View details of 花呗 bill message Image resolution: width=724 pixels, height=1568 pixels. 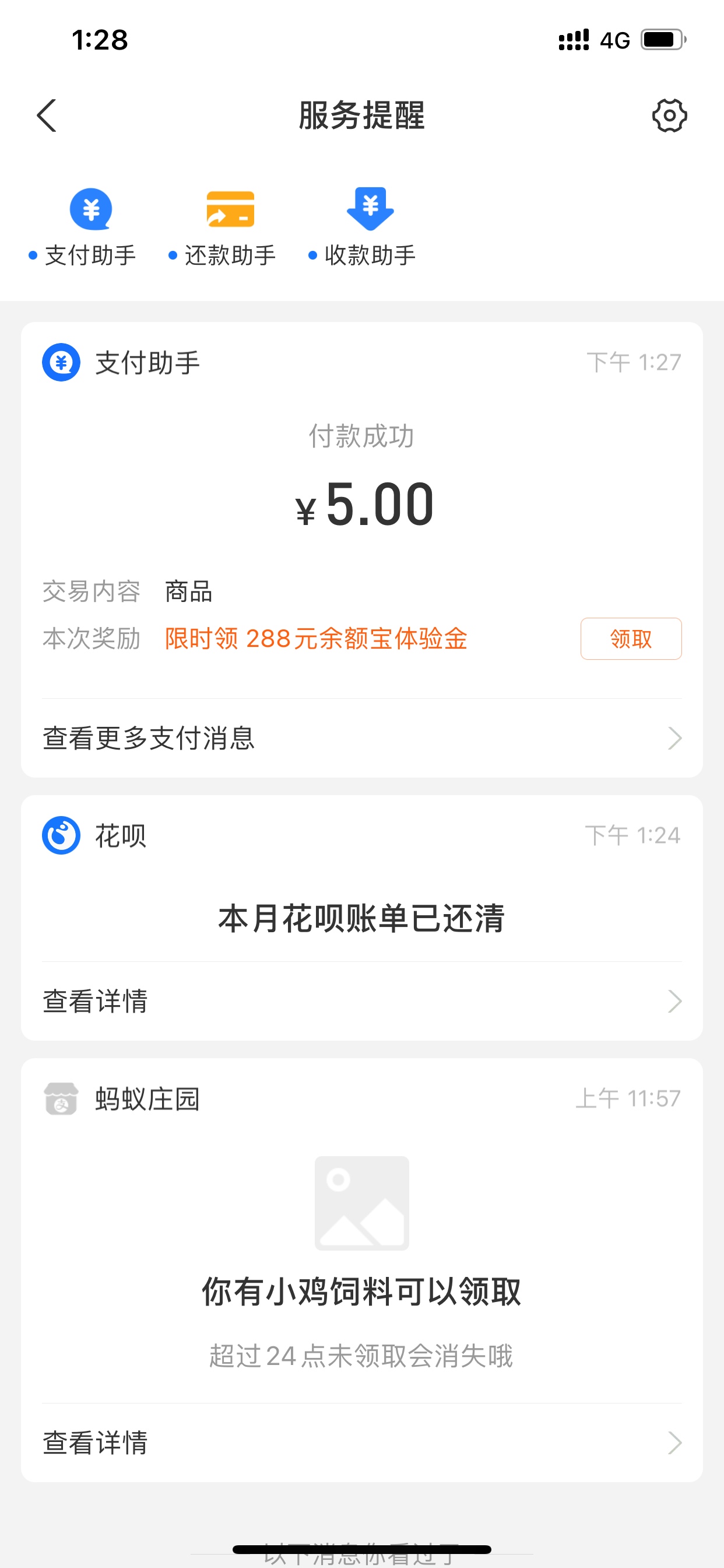point(362,1000)
